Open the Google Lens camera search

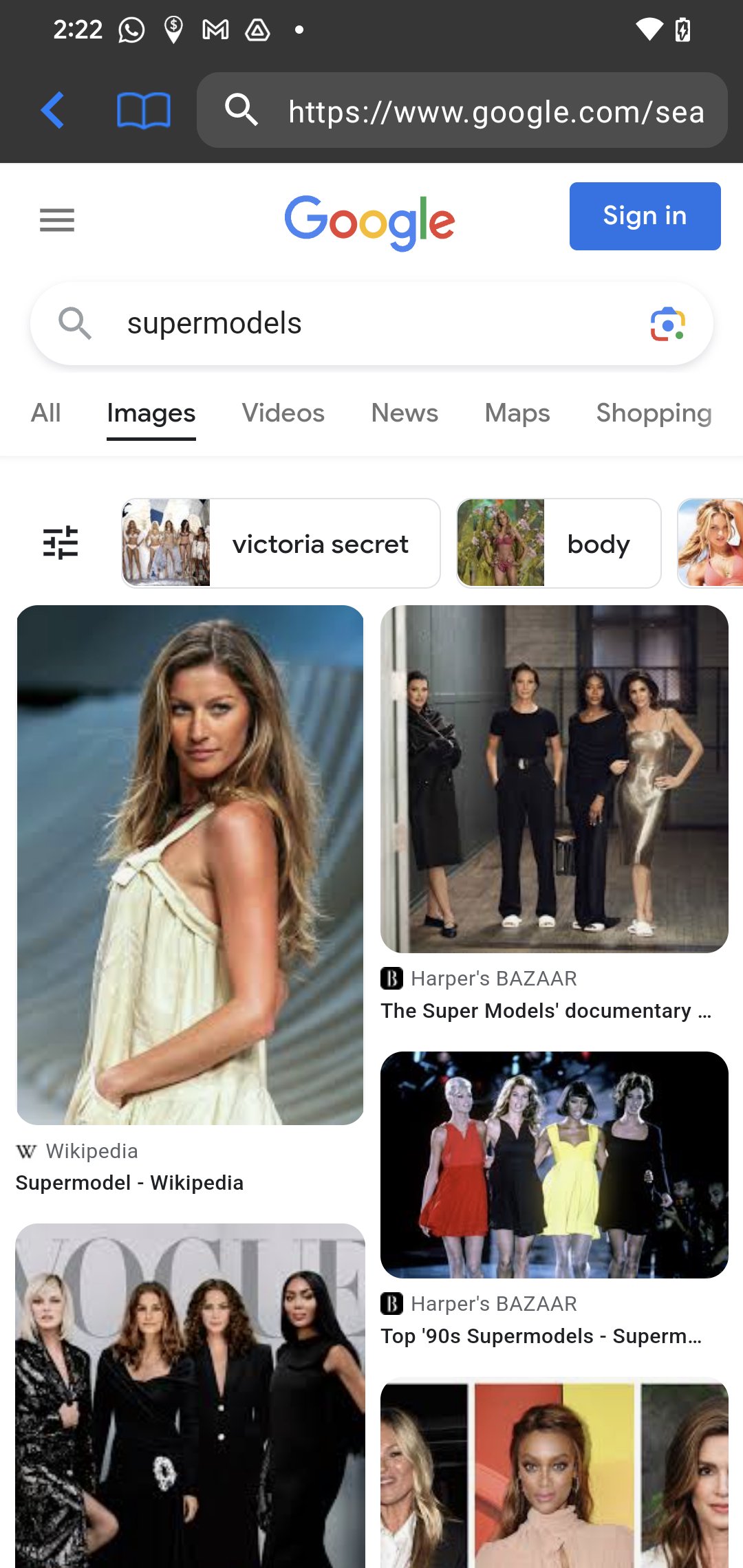coord(667,323)
